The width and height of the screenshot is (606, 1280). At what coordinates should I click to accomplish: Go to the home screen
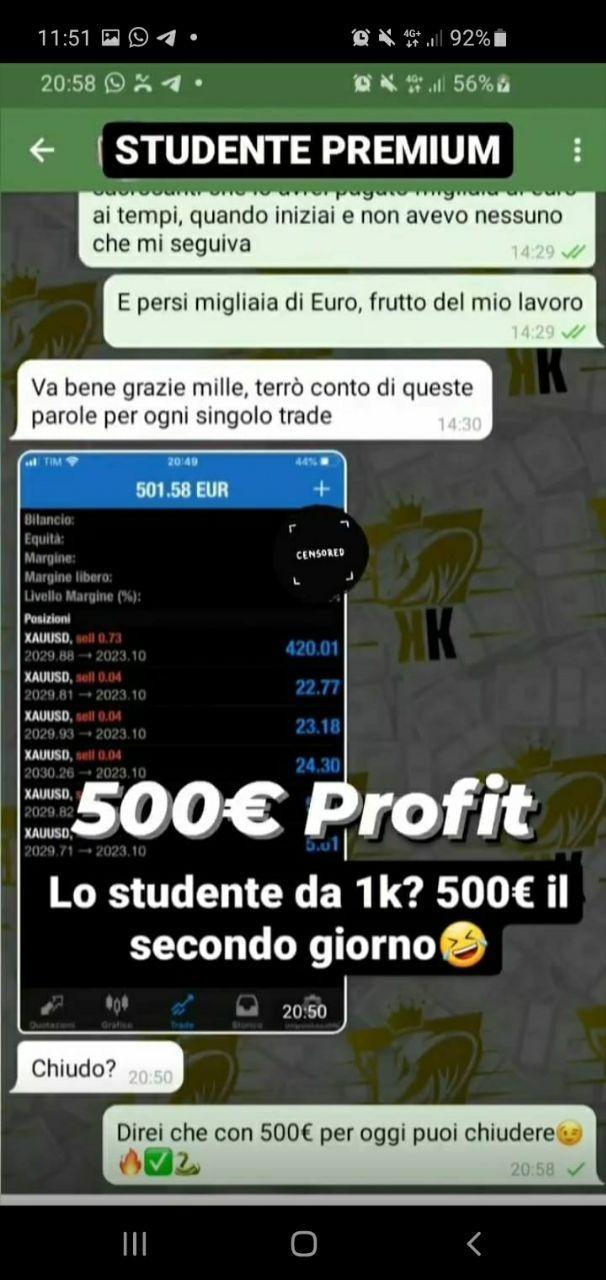pyautogui.click(x=304, y=1243)
